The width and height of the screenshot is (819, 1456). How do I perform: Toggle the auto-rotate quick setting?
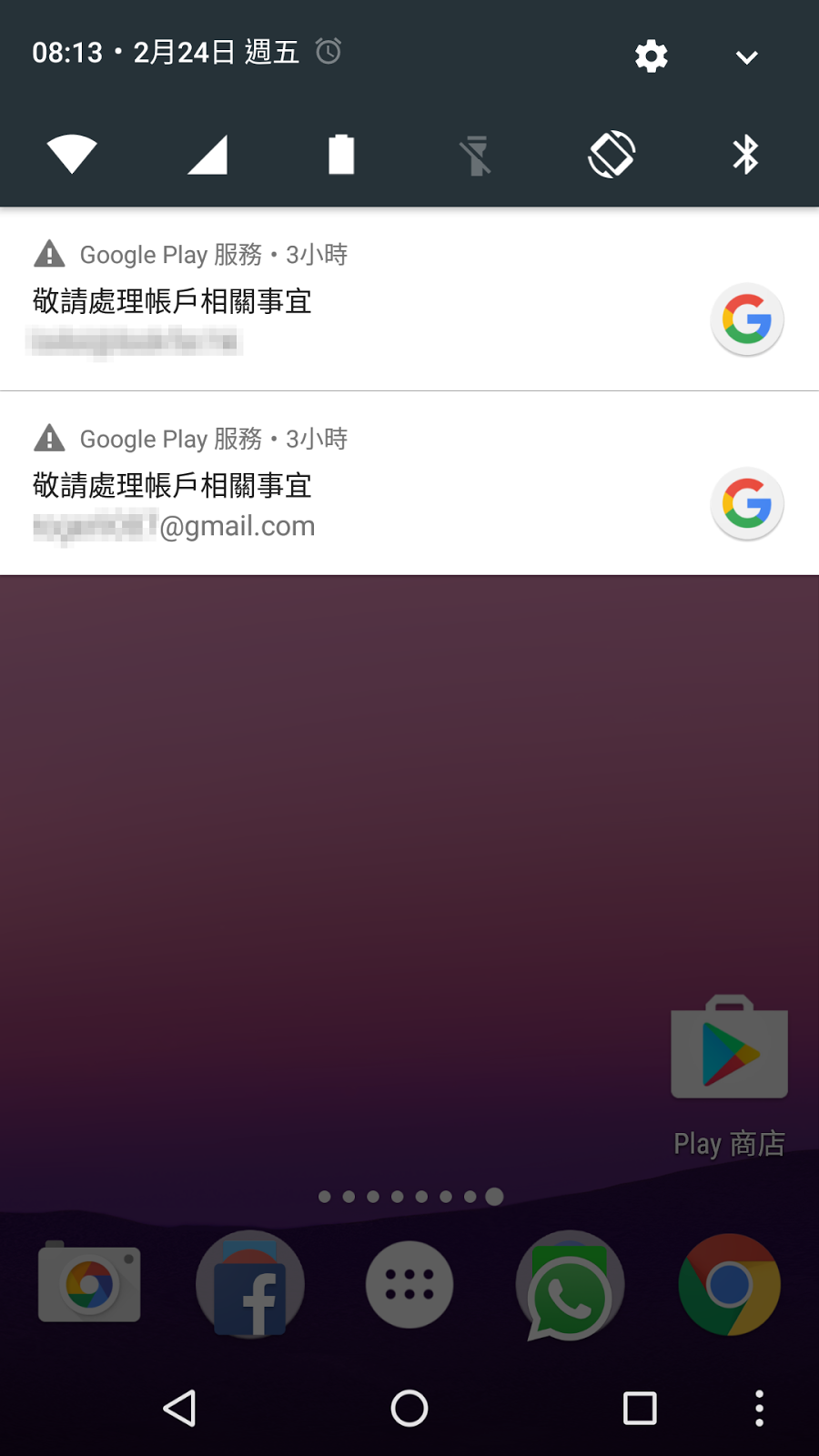pyautogui.click(x=612, y=154)
